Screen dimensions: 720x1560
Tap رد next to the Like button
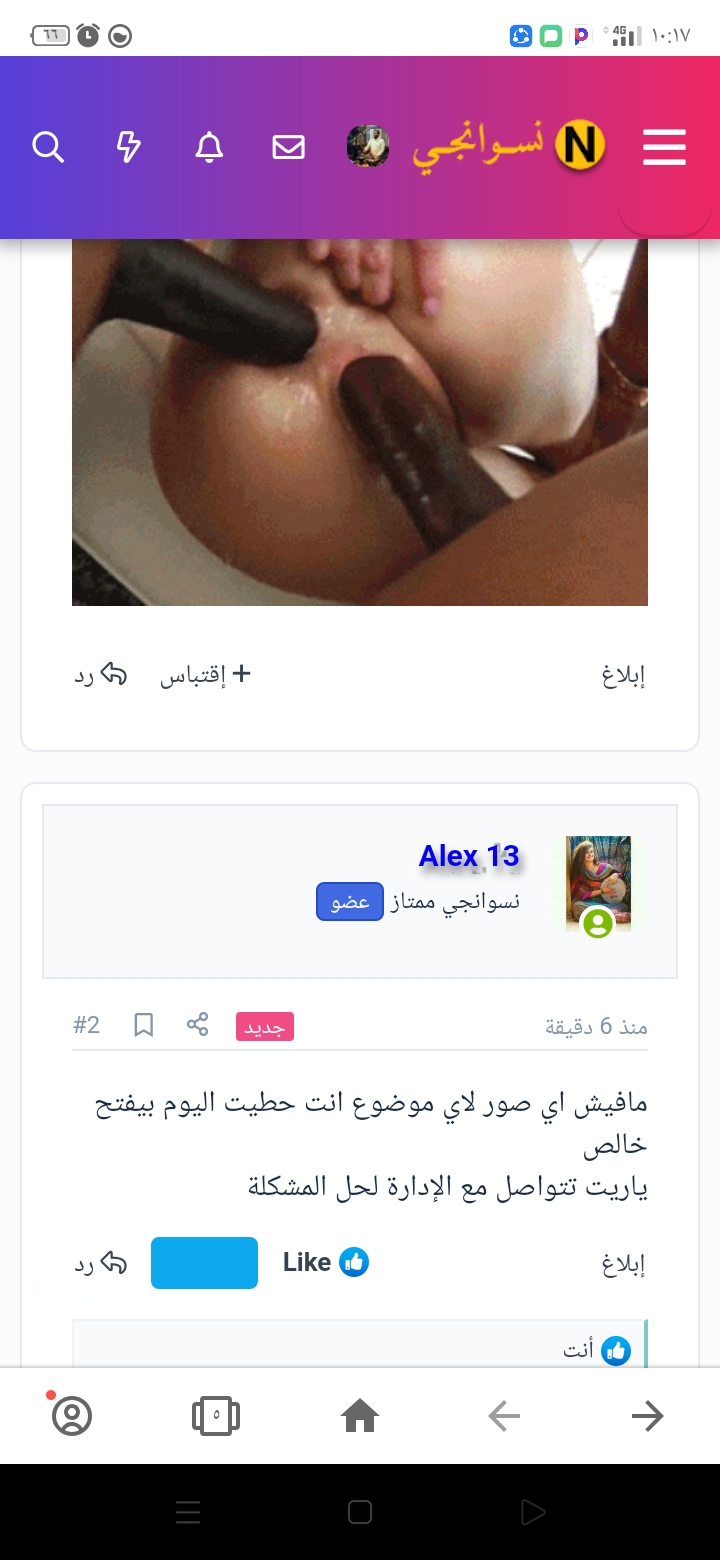(x=100, y=1264)
